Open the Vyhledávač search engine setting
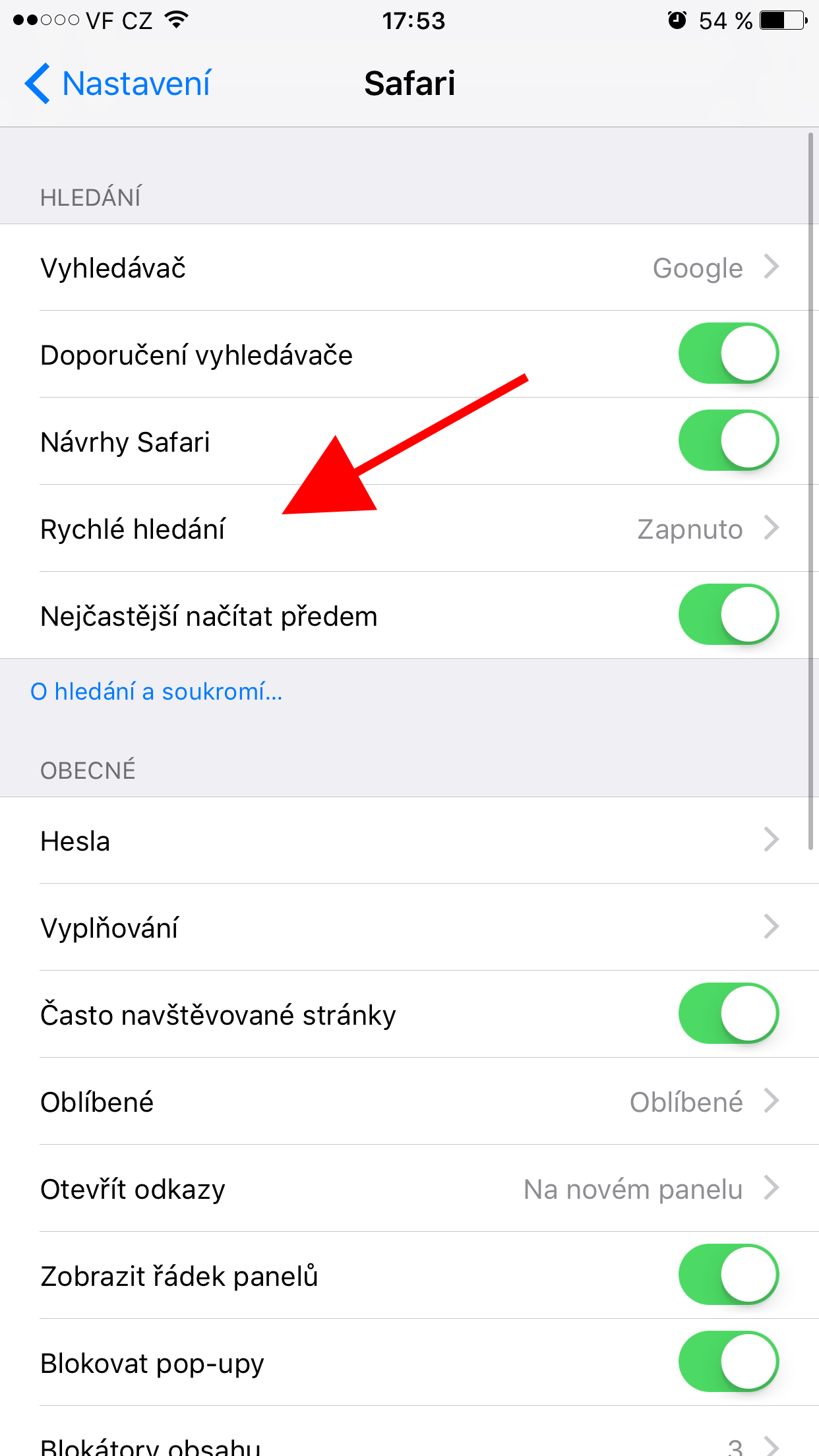Viewport: 819px width, 1456px height. [x=409, y=268]
